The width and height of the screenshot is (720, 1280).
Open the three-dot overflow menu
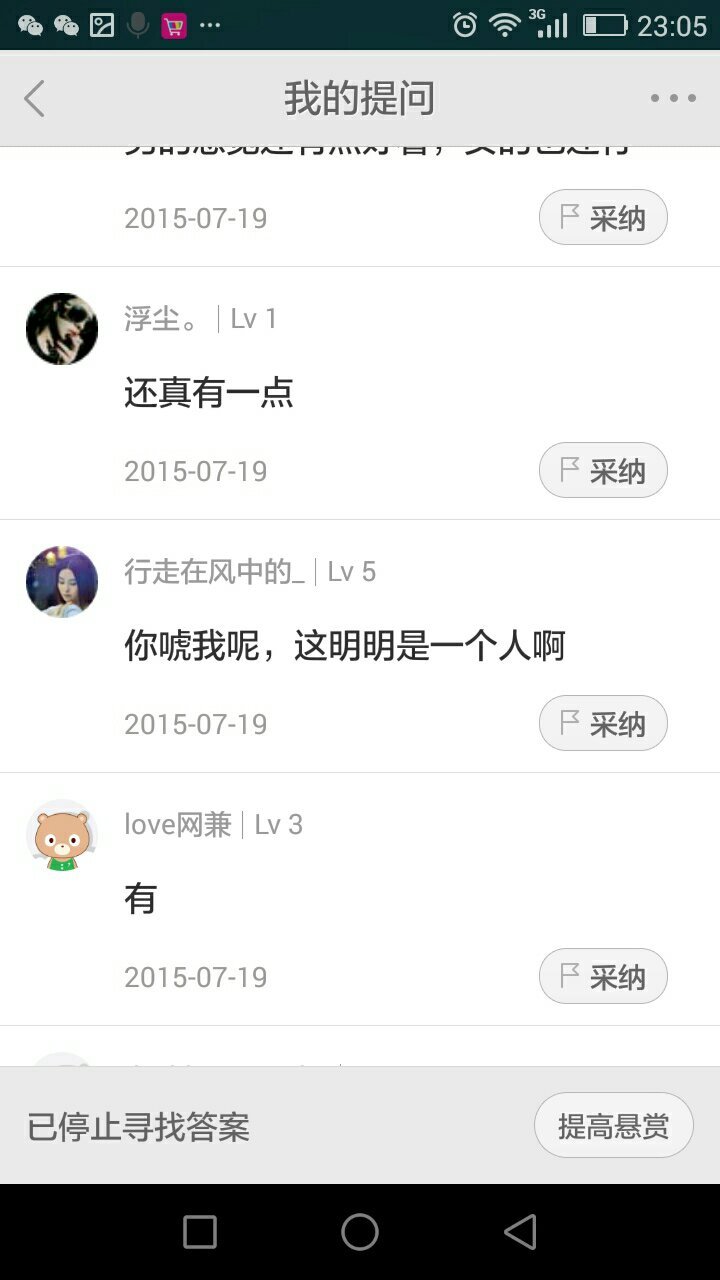coord(673,98)
